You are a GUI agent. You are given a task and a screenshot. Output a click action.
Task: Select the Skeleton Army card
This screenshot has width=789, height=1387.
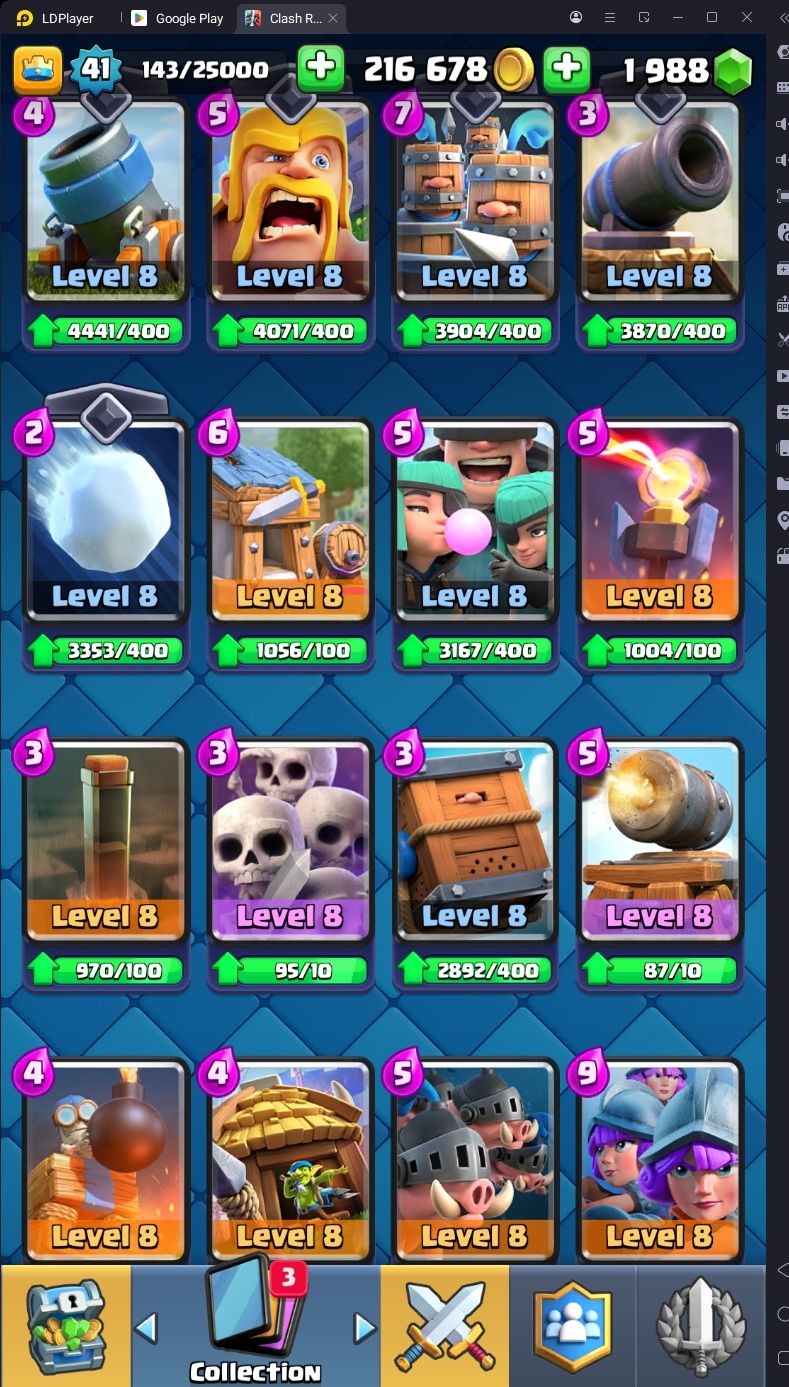(x=290, y=840)
